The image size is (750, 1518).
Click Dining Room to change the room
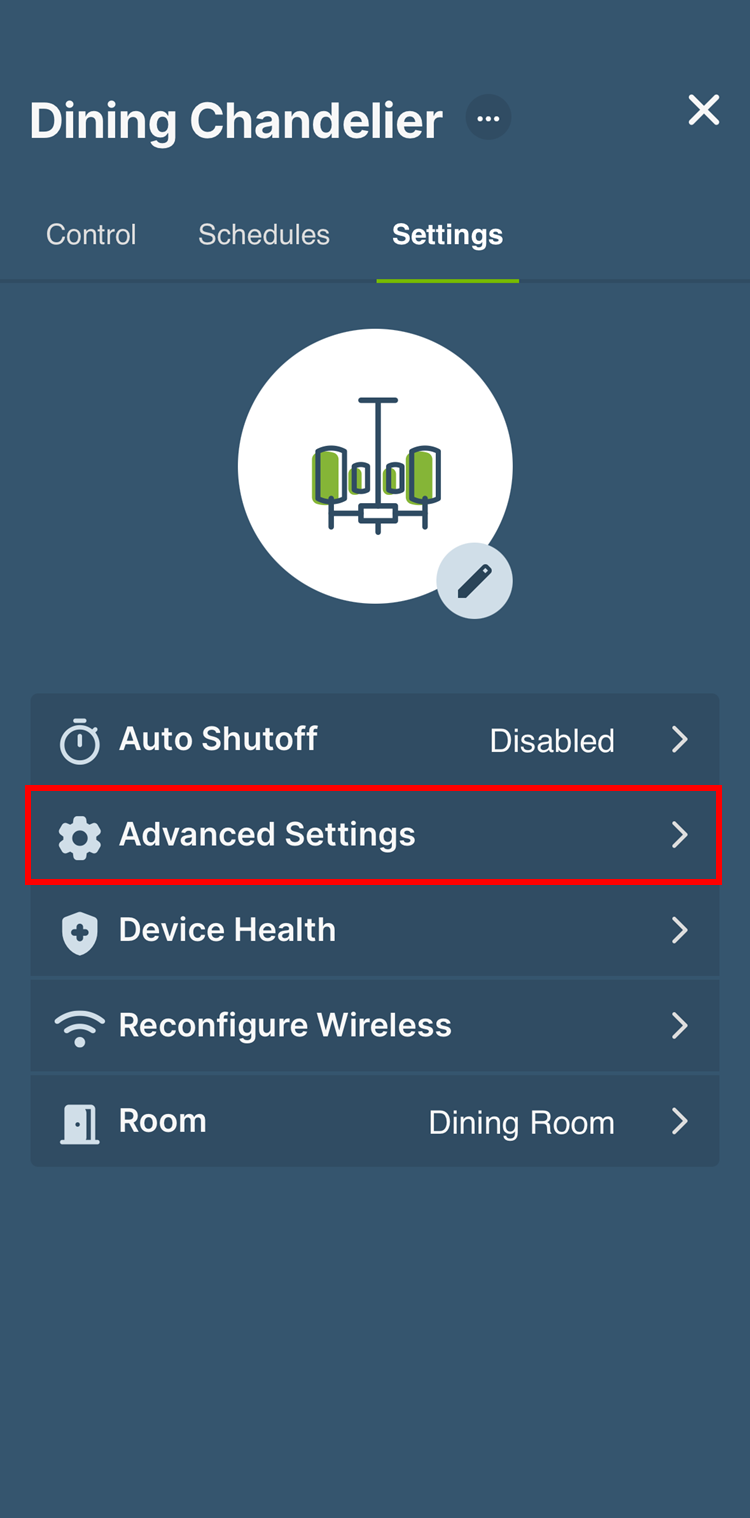[x=521, y=1122]
